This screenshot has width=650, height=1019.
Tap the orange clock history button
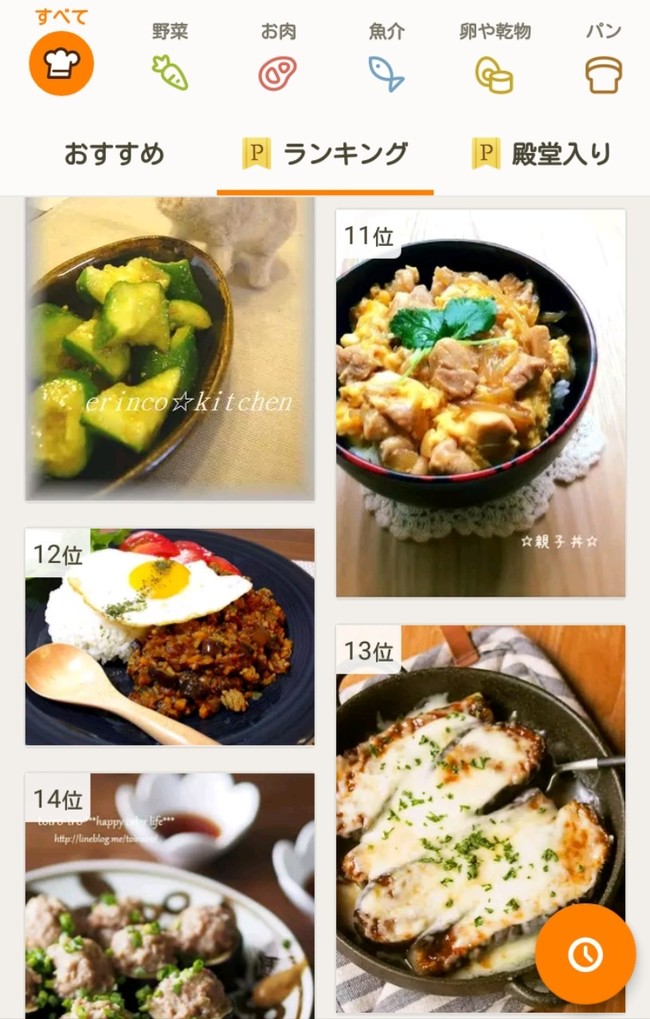585,954
